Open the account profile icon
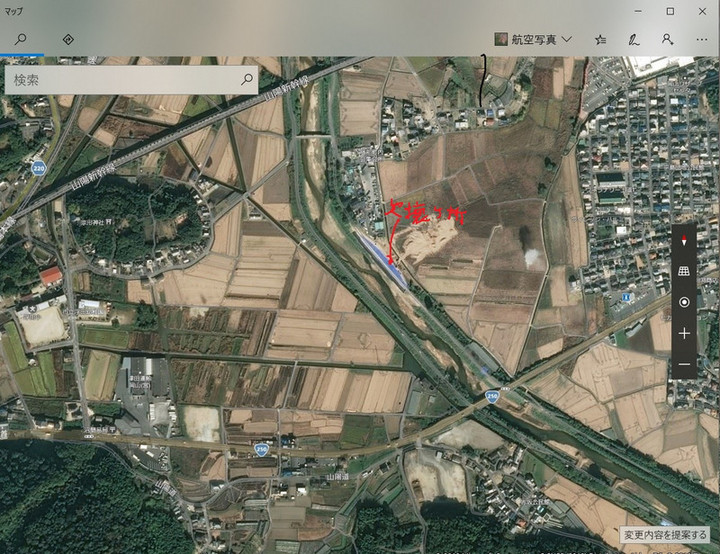Image resolution: width=720 pixels, height=554 pixels. tap(666, 39)
